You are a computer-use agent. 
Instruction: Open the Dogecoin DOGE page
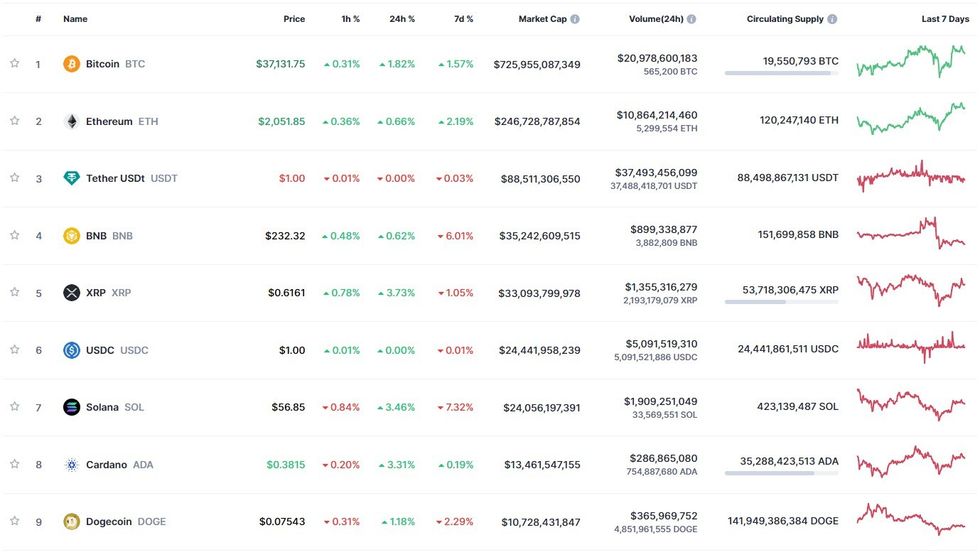coord(110,522)
